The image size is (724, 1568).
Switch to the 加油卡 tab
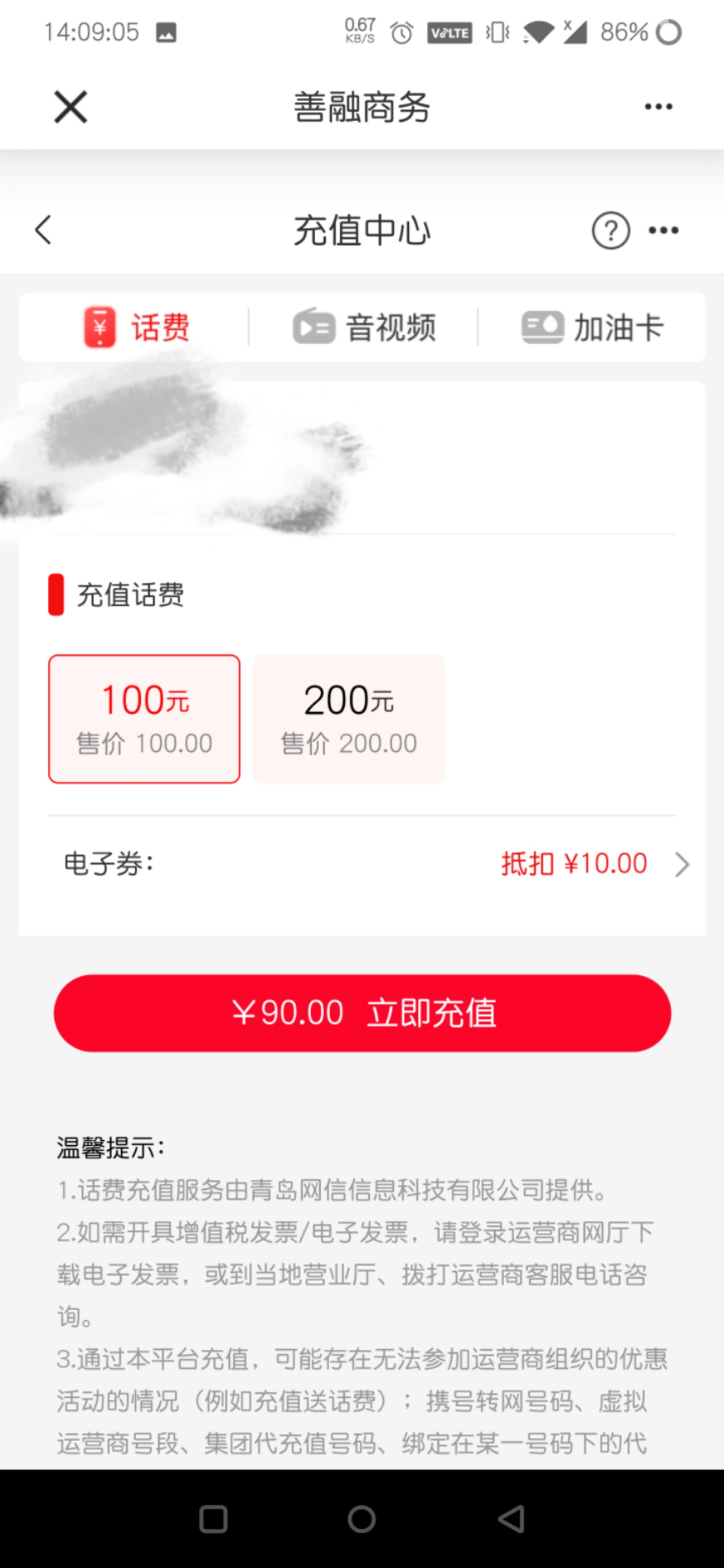tap(592, 328)
